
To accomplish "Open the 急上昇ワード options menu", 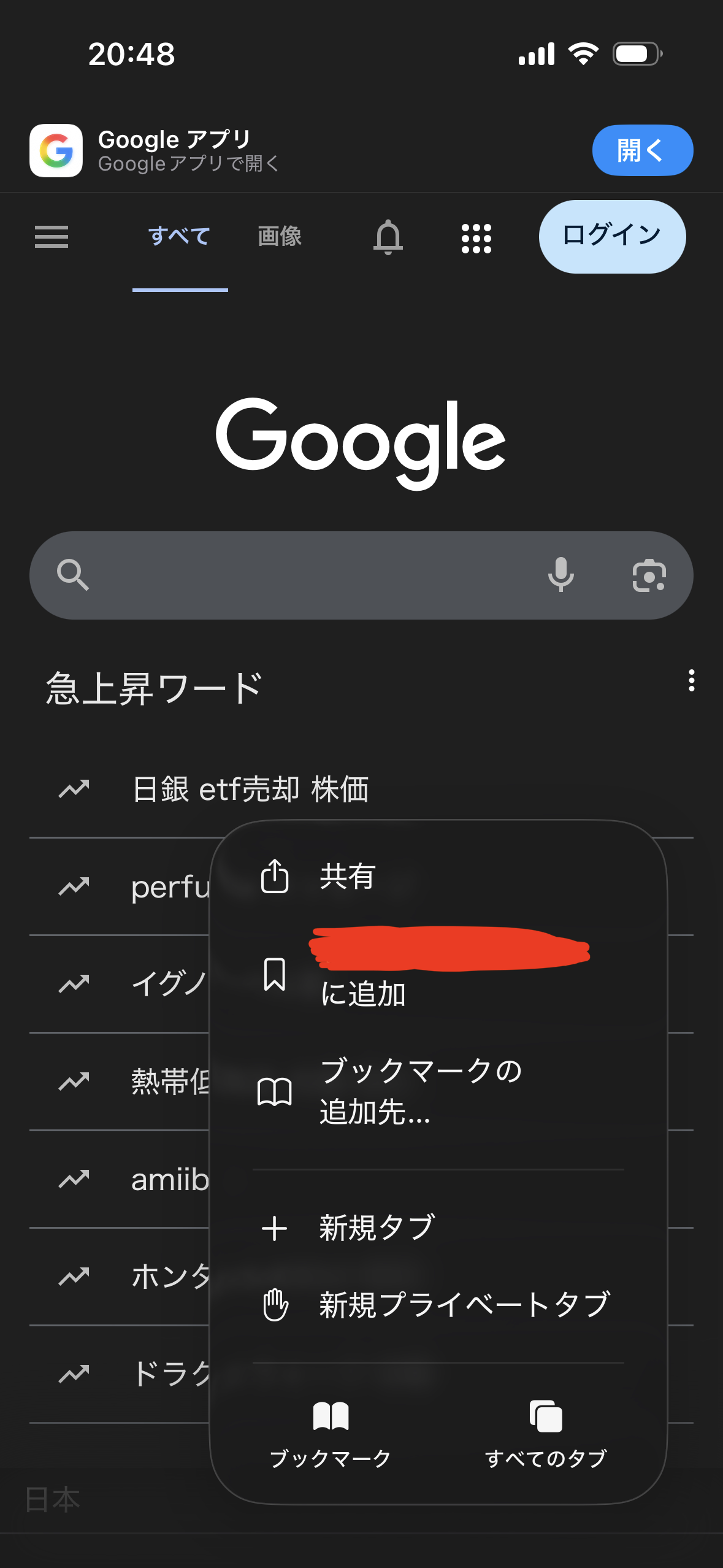I will pyautogui.click(x=691, y=681).
